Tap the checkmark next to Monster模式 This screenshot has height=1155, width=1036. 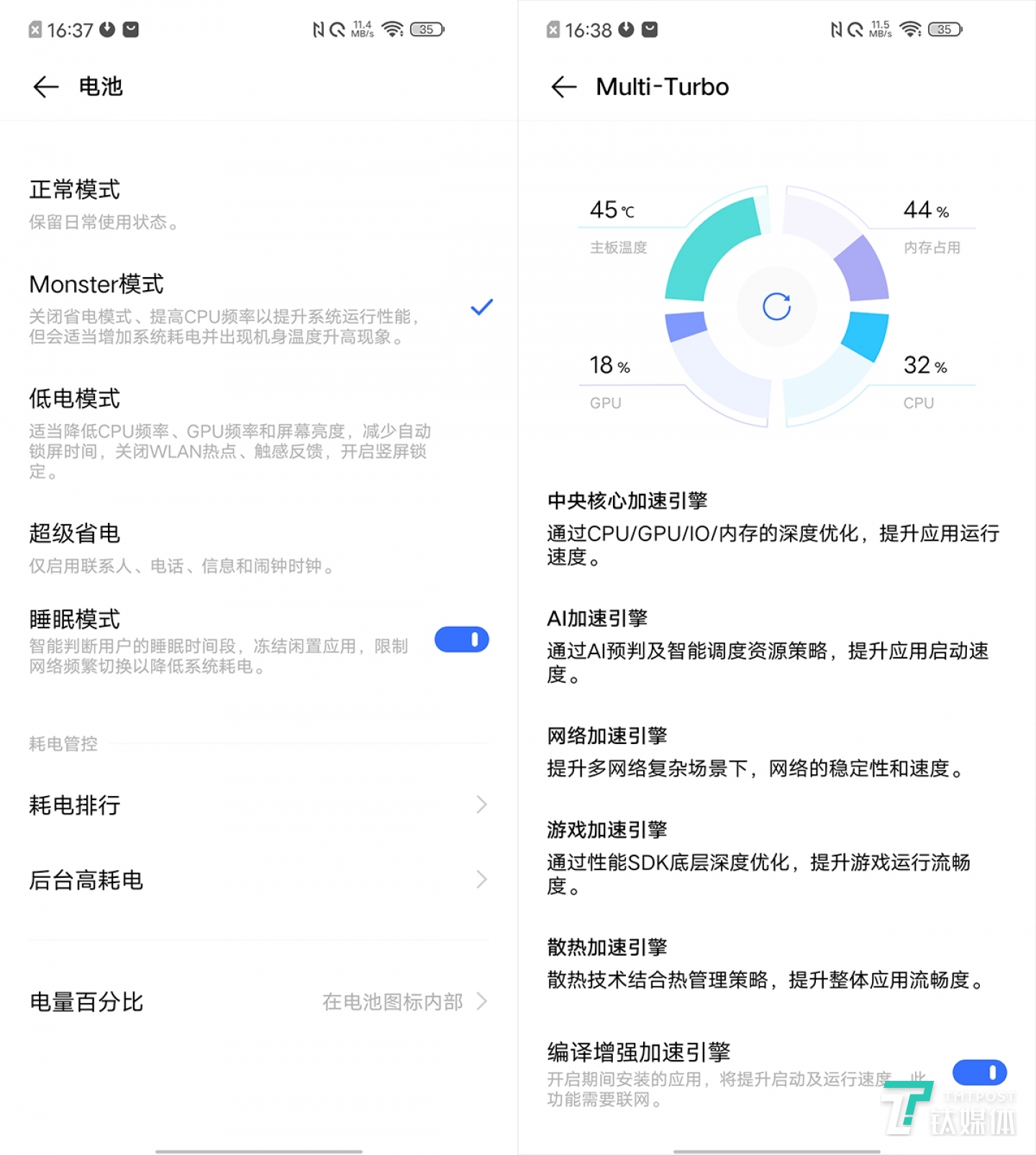481,308
